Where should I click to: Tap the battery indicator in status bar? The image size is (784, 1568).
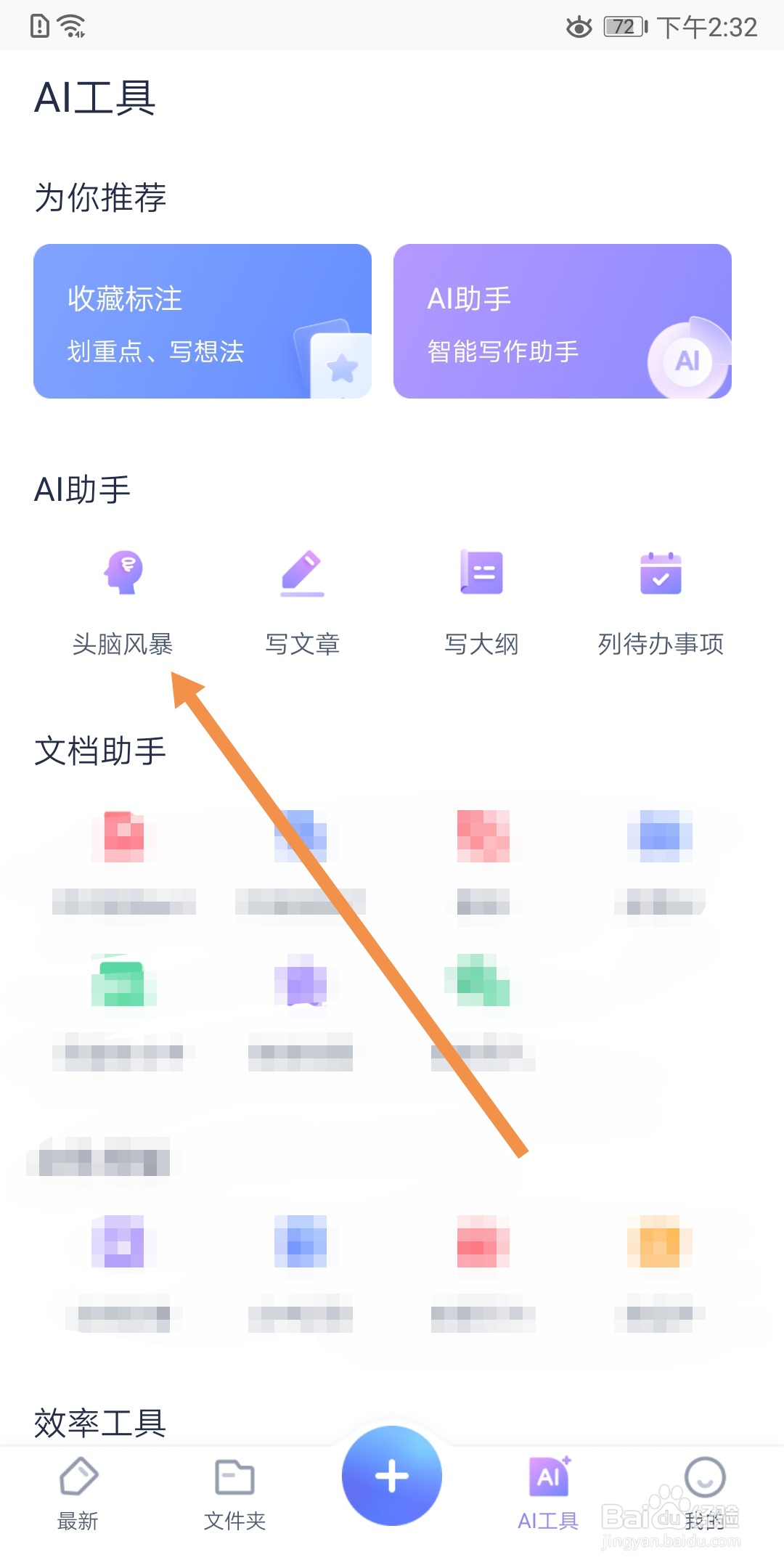(x=621, y=24)
